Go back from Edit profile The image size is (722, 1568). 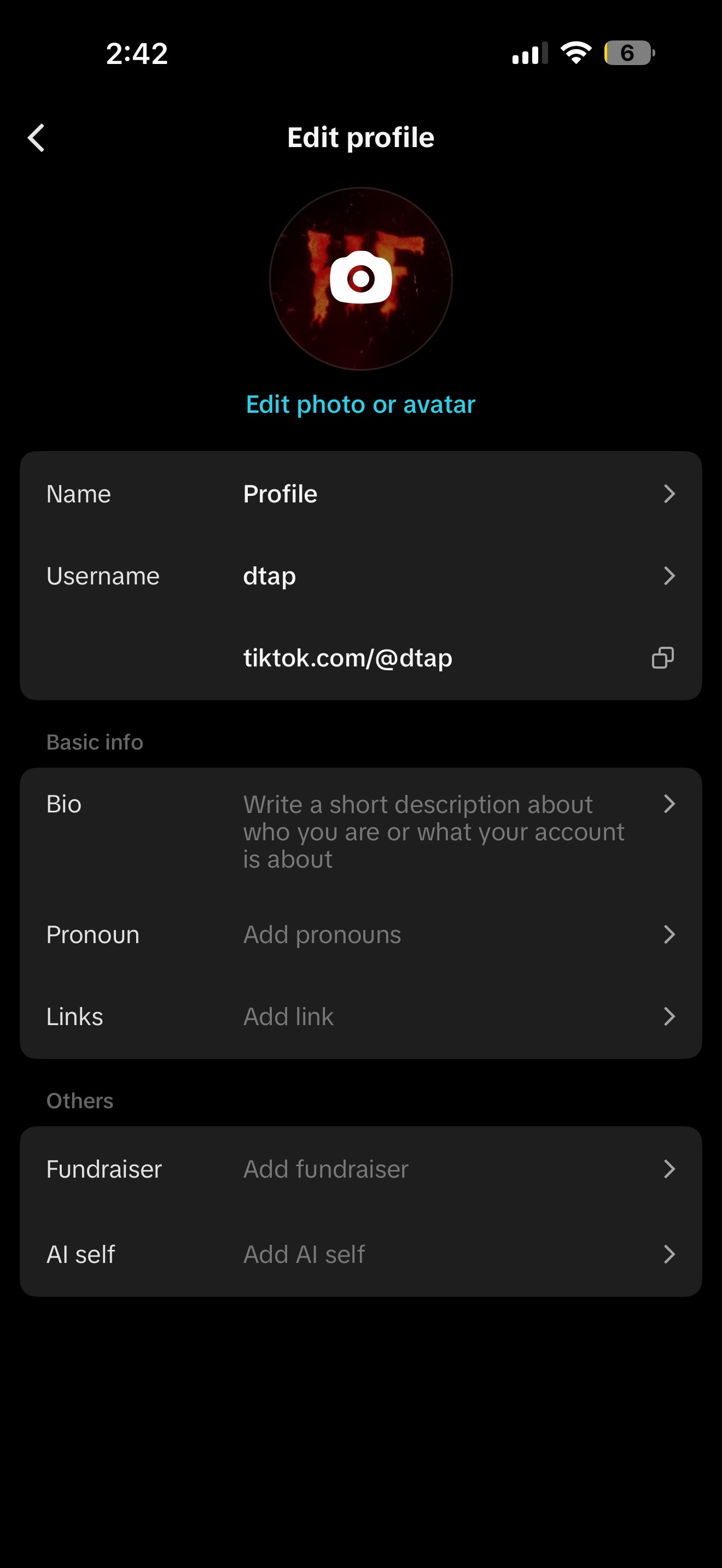pyautogui.click(x=37, y=138)
